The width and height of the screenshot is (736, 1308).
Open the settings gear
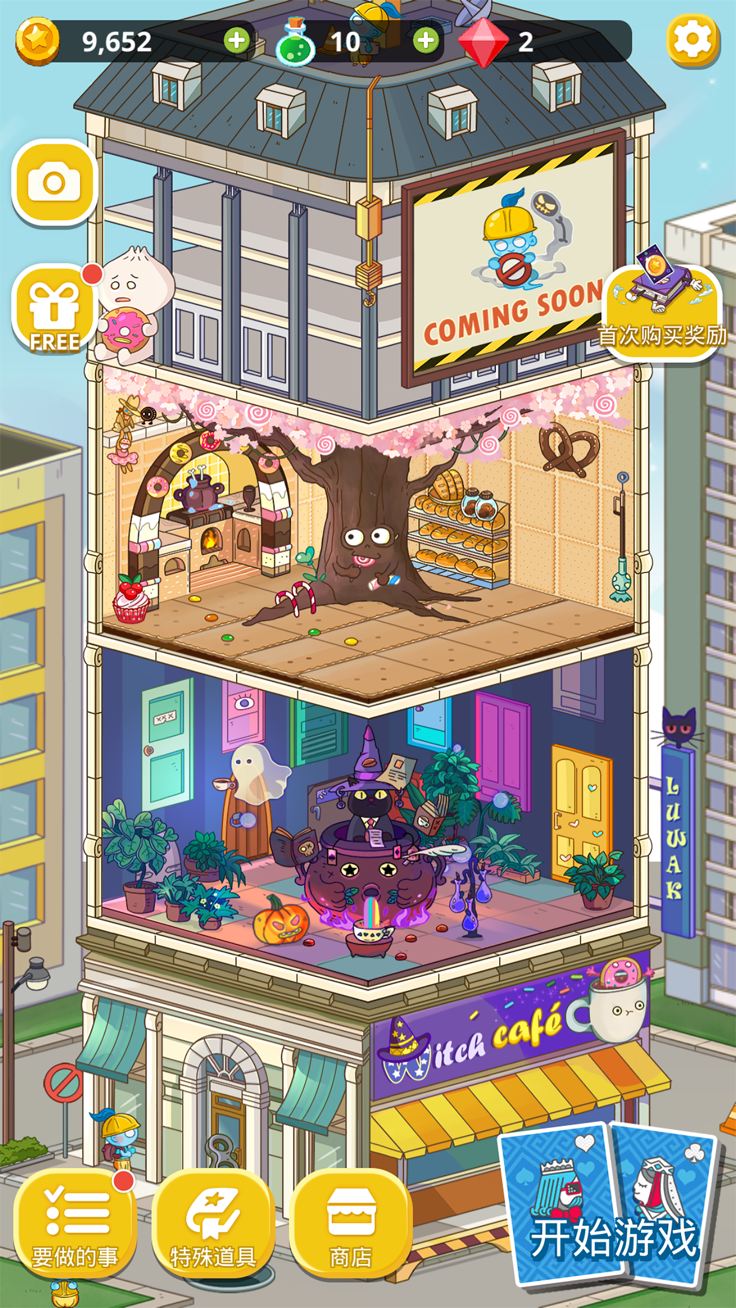click(x=693, y=40)
